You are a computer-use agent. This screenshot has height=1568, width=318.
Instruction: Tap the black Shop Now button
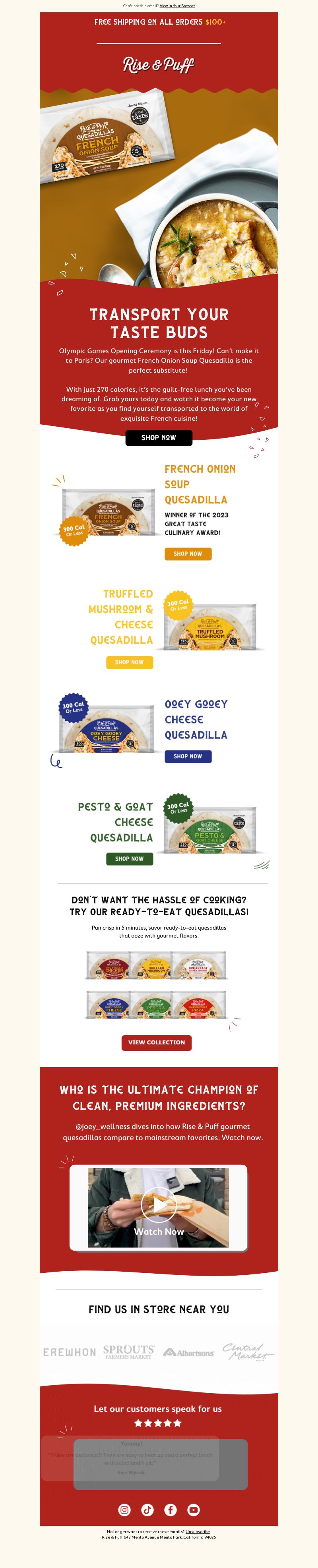coord(158,438)
